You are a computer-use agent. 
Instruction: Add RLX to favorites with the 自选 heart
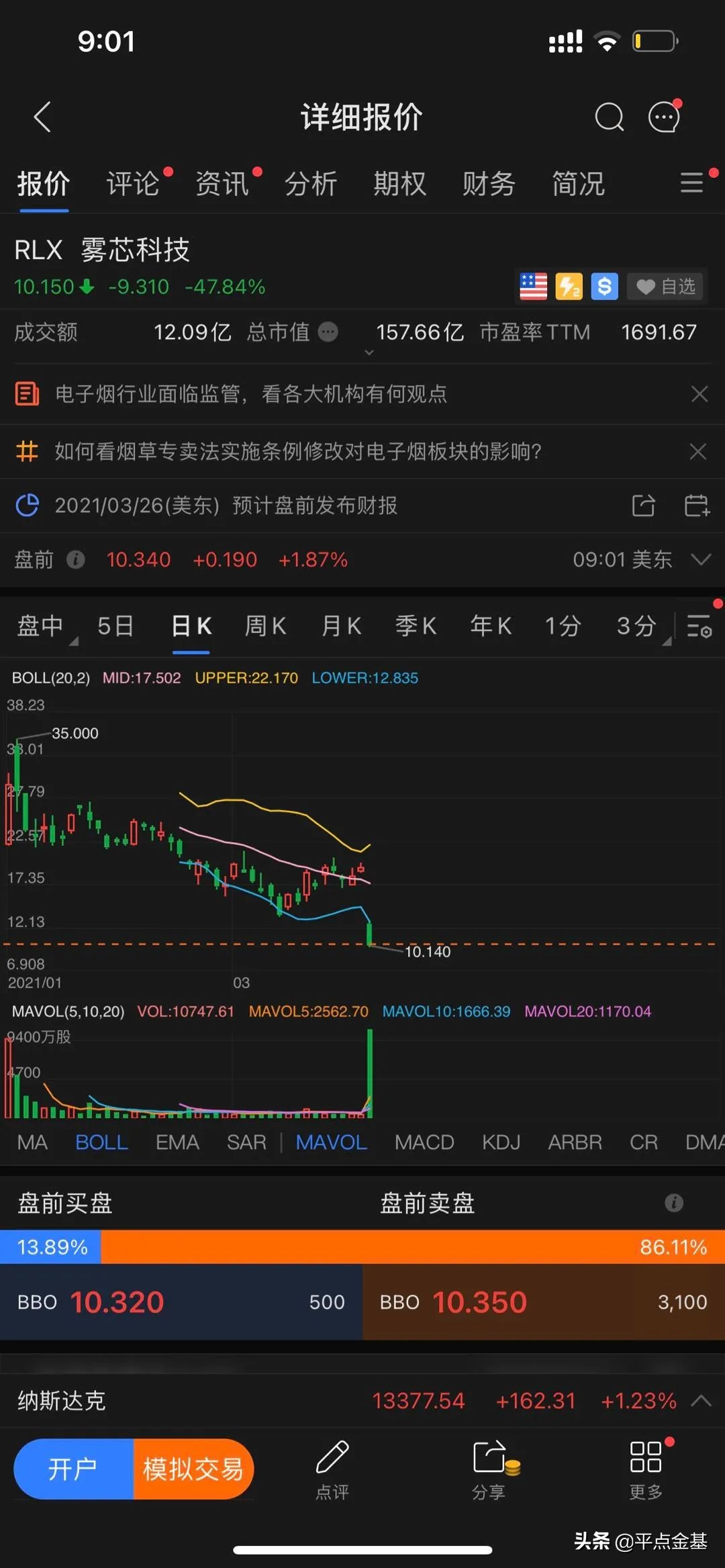pos(665,286)
